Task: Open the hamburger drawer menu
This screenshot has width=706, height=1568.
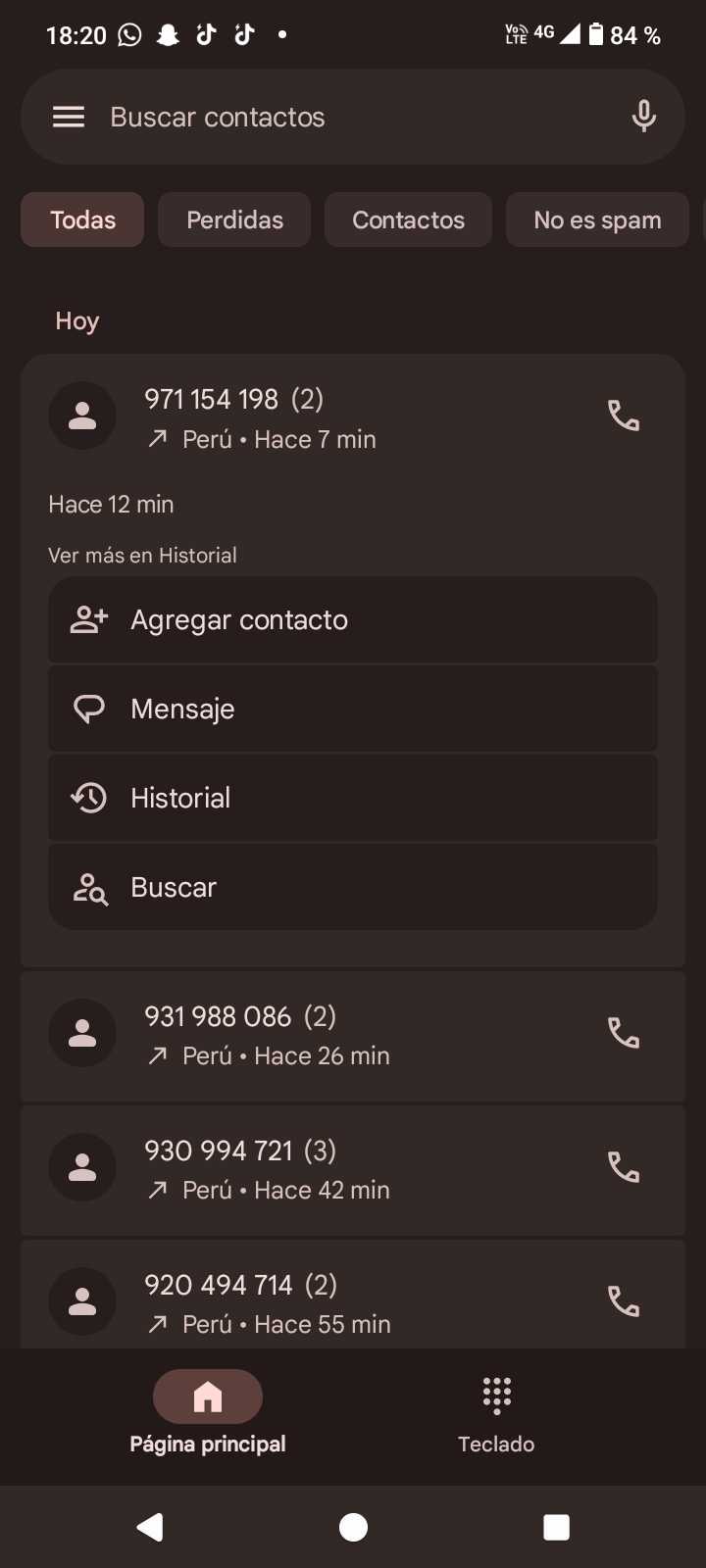Action: tap(69, 118)
